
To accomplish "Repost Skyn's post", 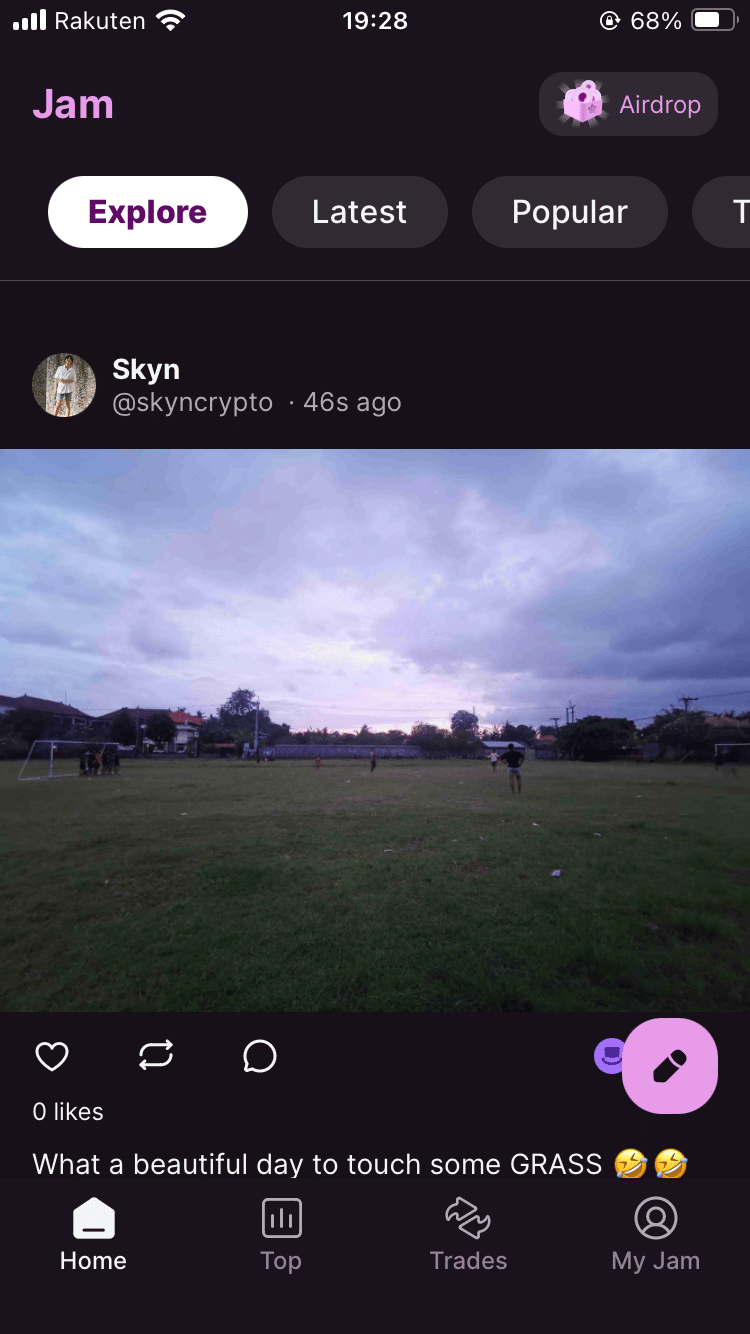I will click(x=156, y=1056).
